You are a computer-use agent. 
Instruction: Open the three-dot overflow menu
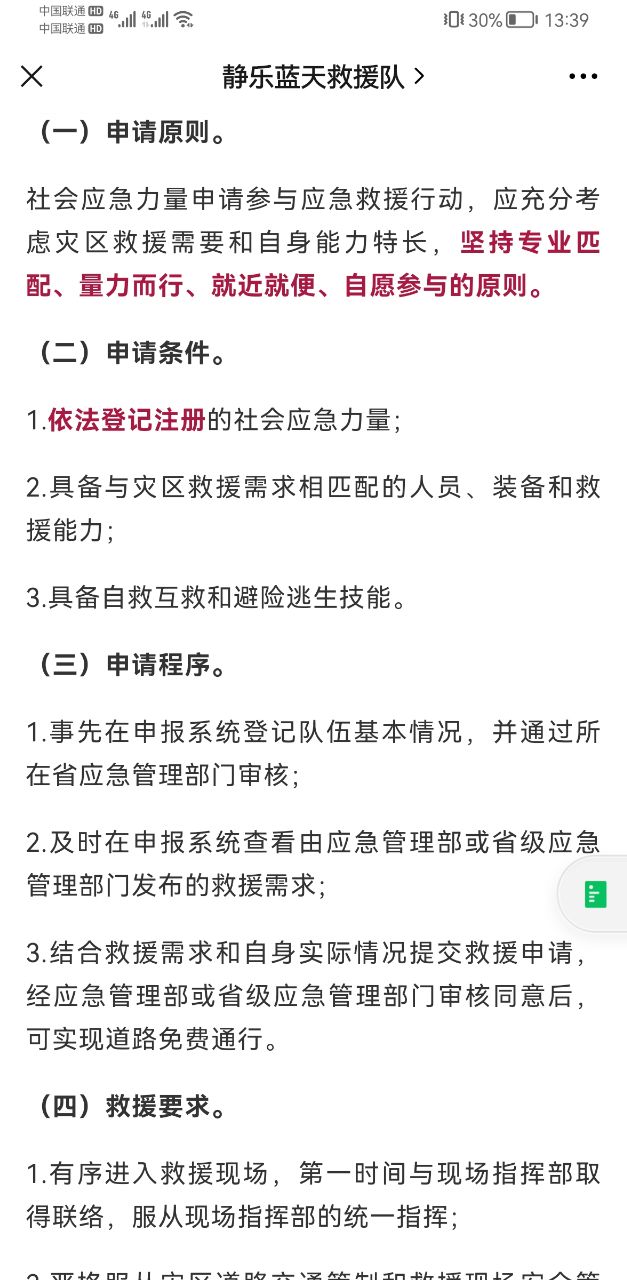point(583,77)
